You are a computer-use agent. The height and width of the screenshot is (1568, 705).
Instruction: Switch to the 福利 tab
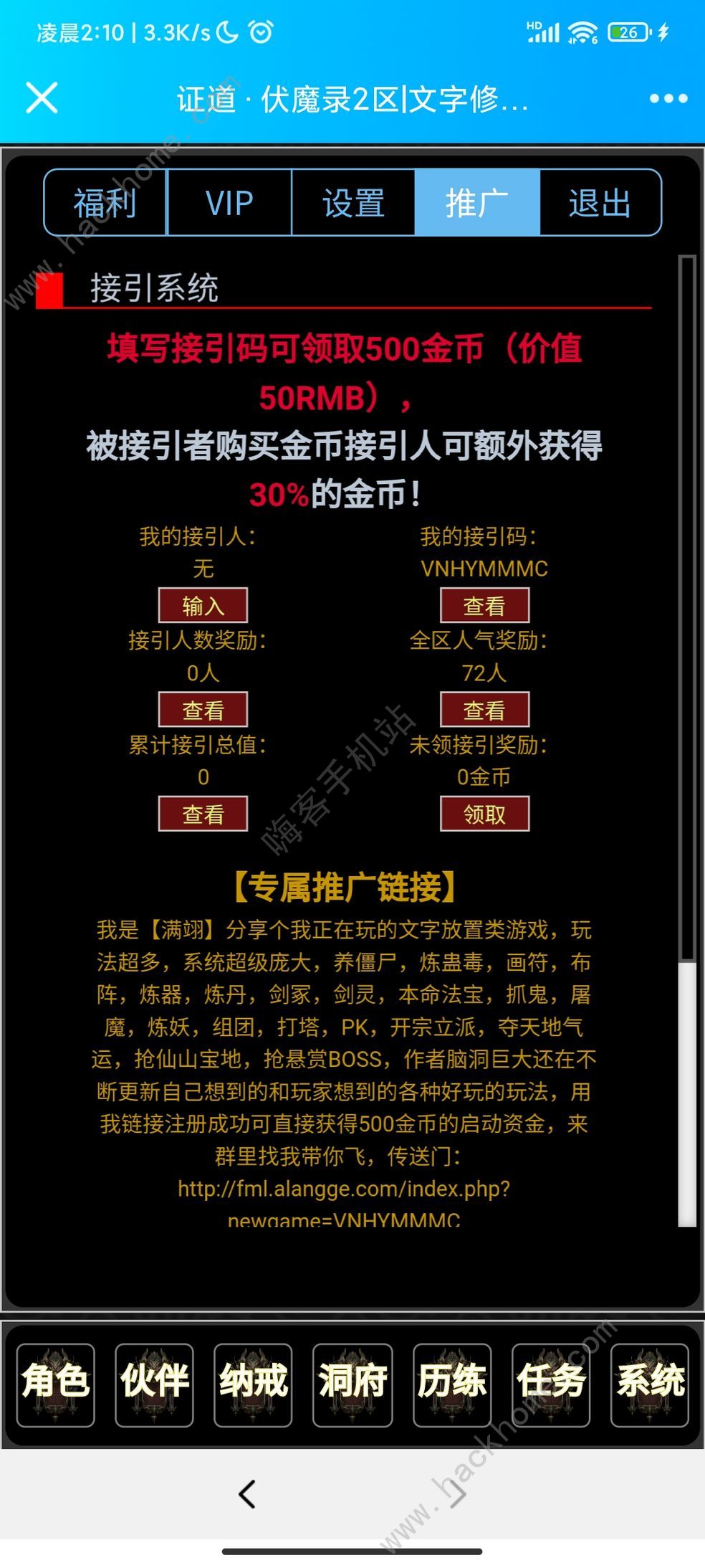point(105,203)
